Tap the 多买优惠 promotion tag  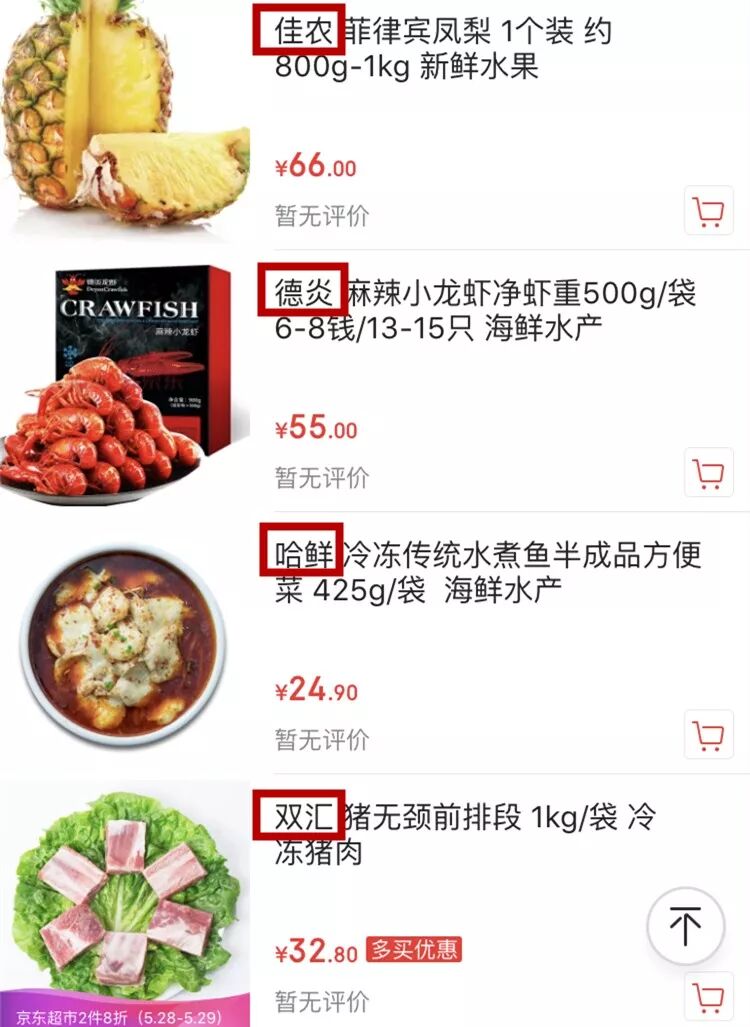tap(414, 949)
